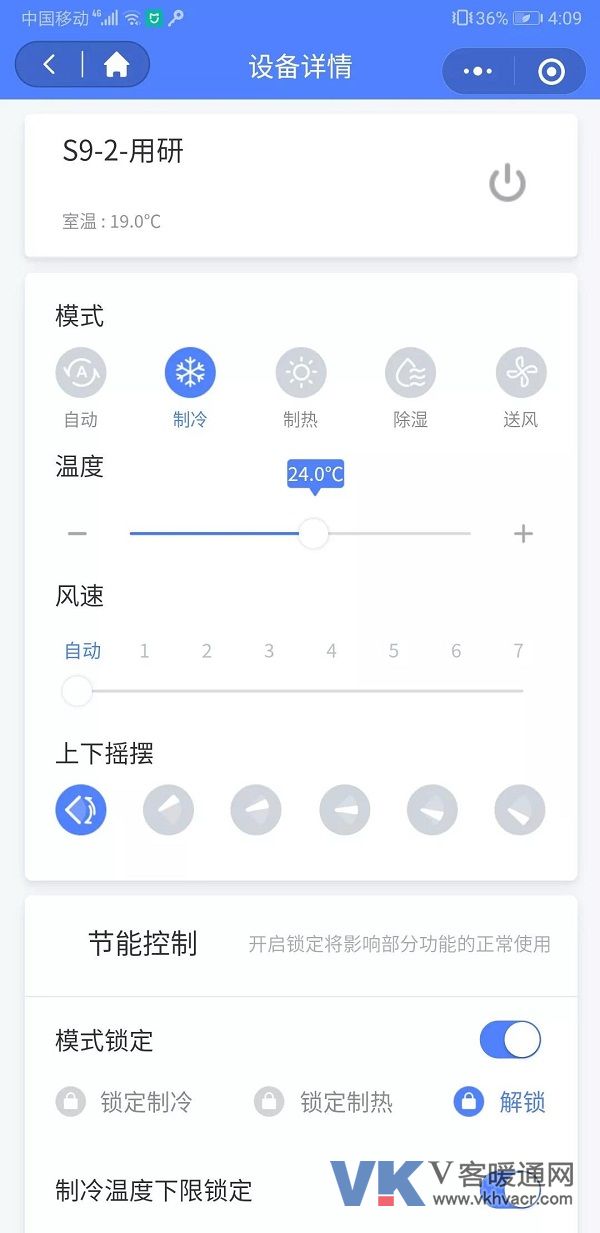
Task: Tap the temperature slider track
Action: [400, 534]
